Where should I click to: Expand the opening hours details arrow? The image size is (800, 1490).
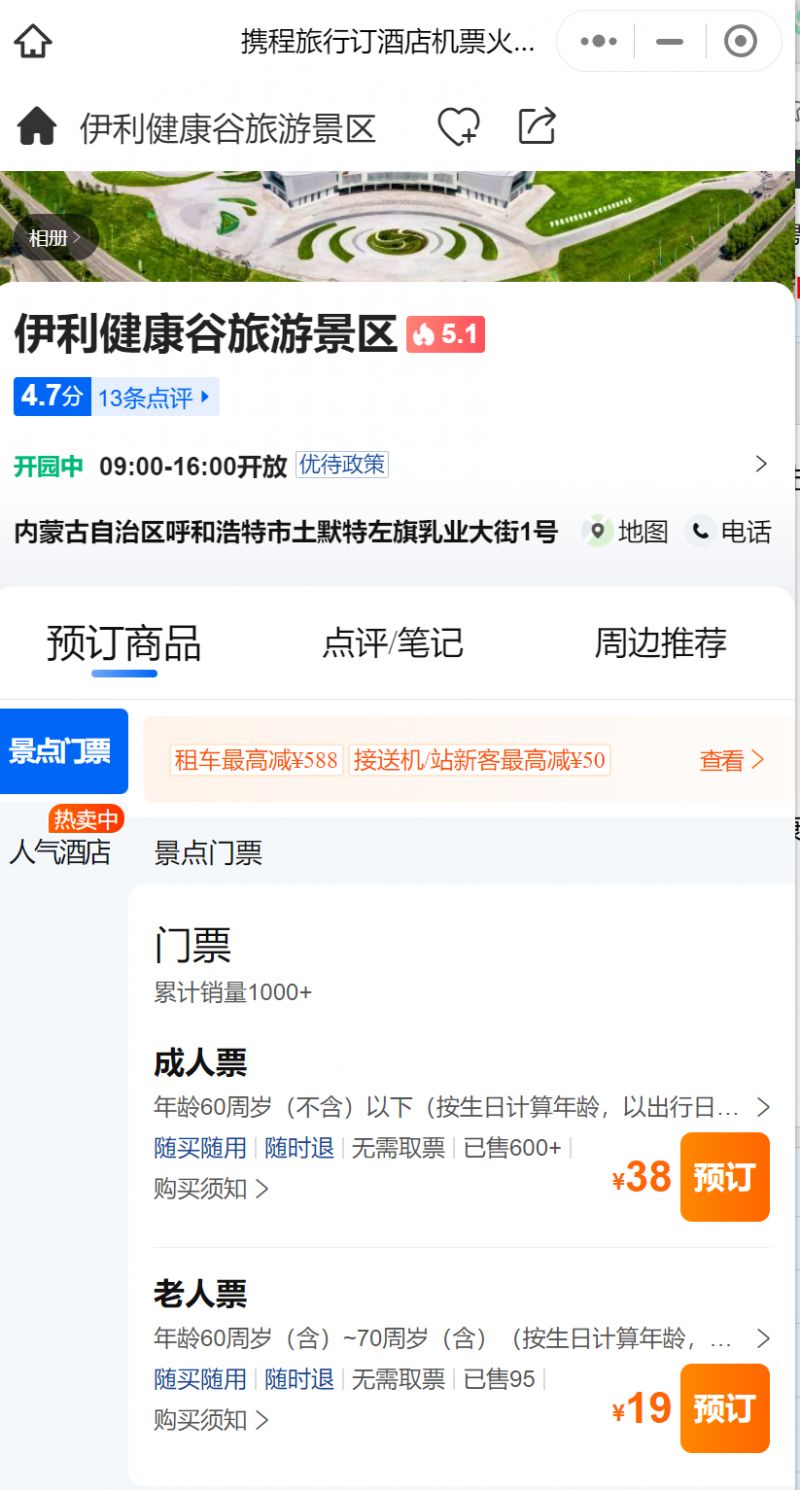(x=761, y=464)
